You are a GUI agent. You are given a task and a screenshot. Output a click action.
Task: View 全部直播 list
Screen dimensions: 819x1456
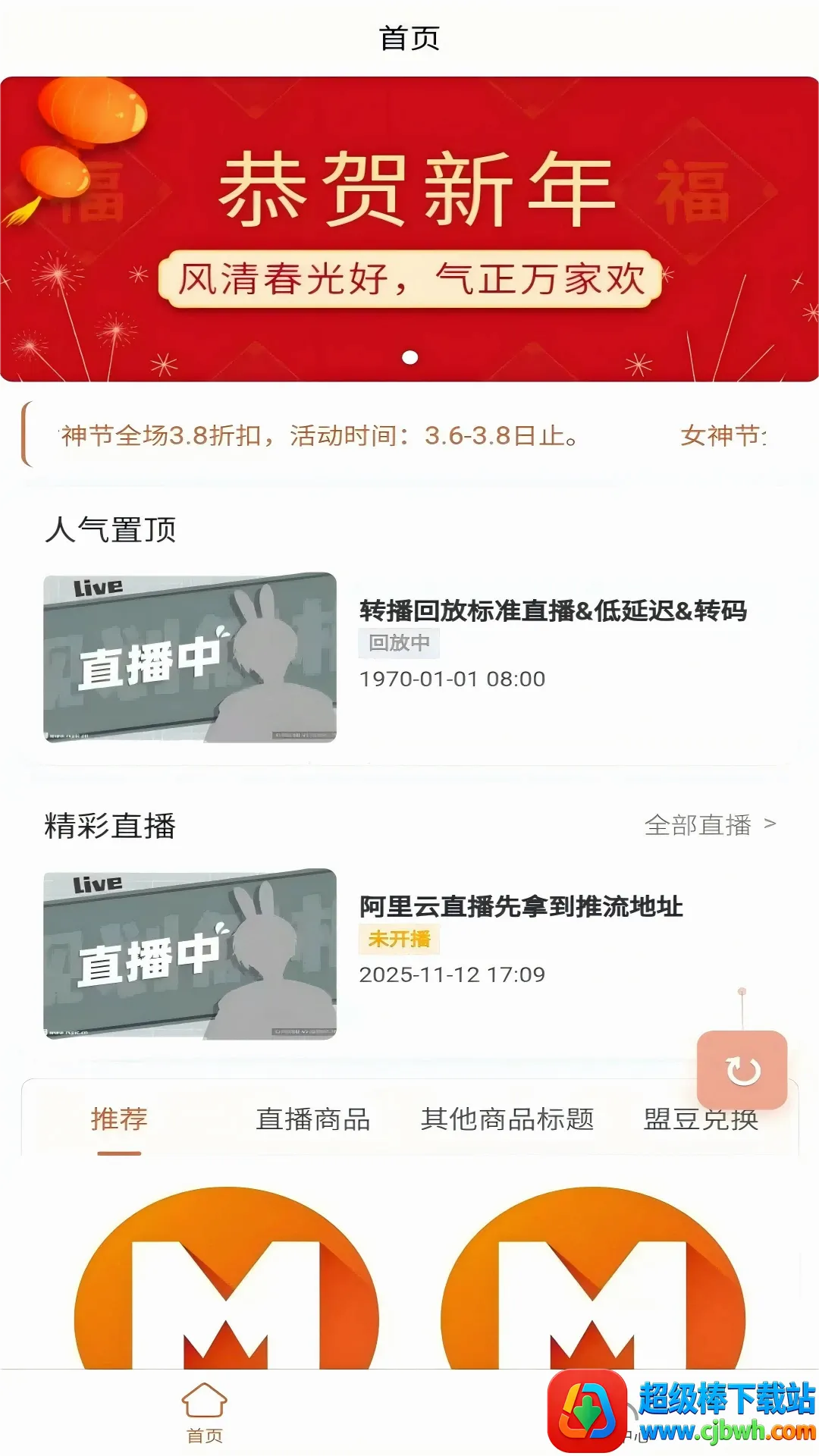click(710, 824)
